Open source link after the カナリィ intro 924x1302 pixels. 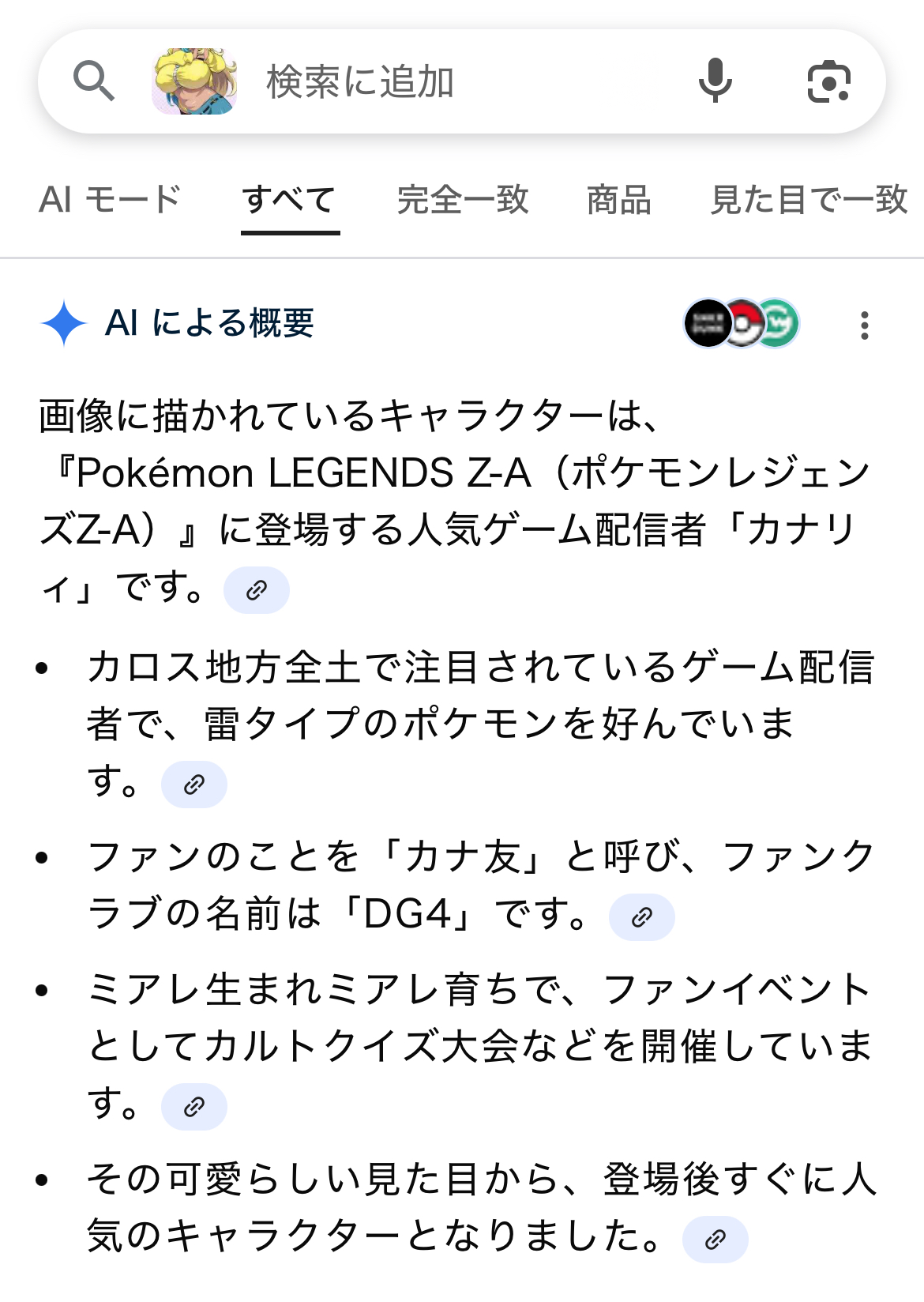(x=257, y=590)
